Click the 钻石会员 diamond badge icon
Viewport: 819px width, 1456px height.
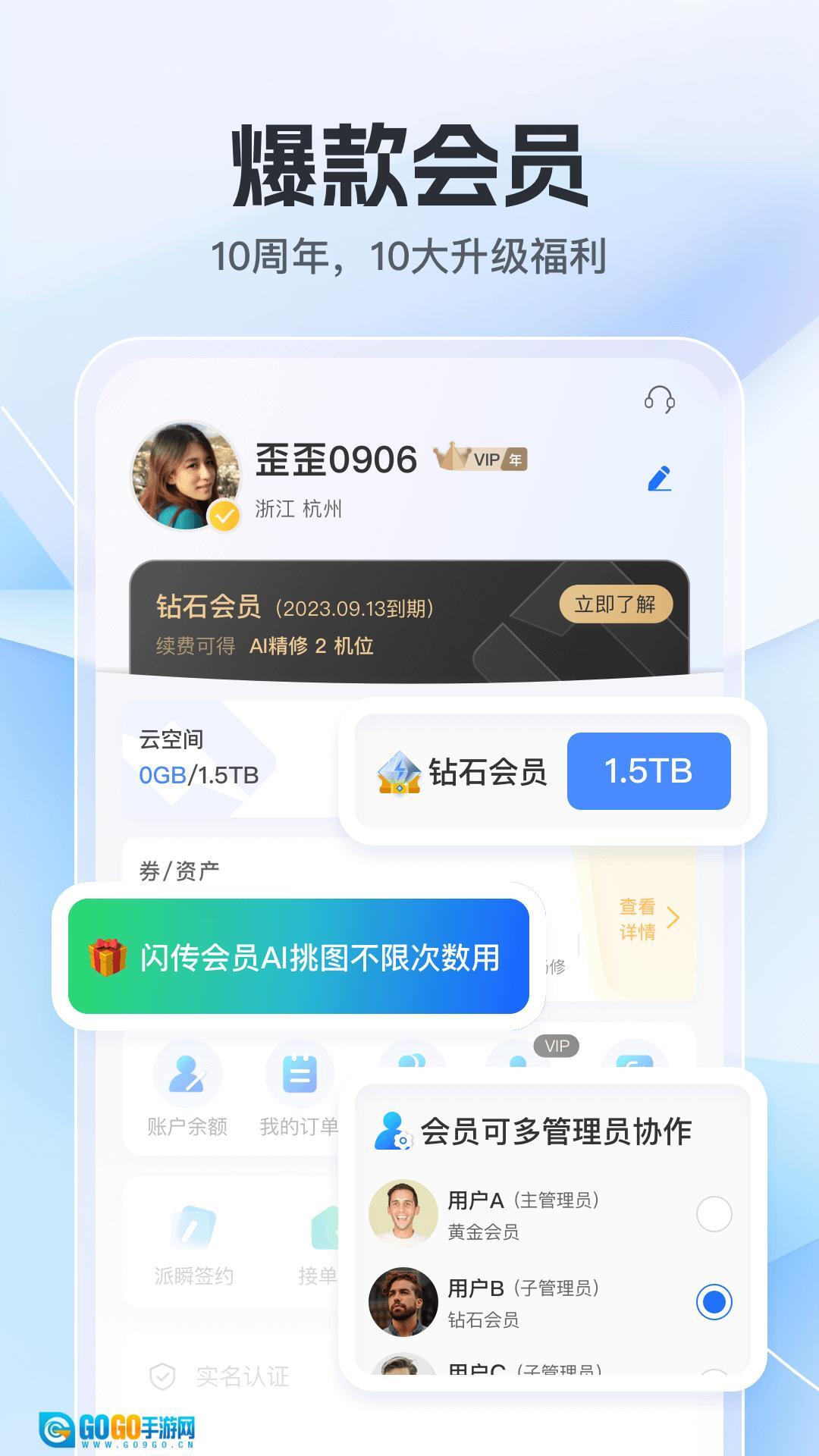pos(397,771)
